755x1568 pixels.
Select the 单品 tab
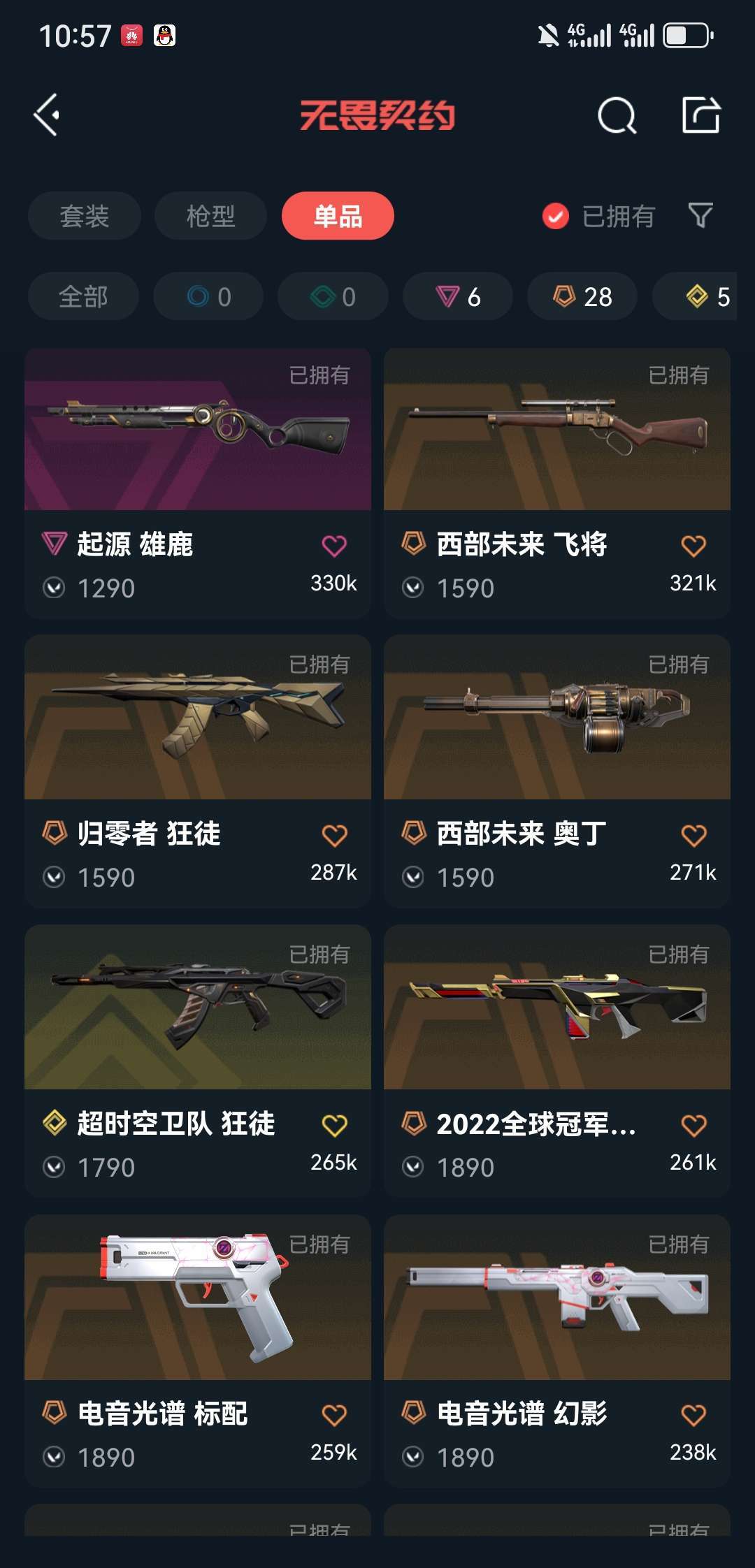click(x=338, y=217)
